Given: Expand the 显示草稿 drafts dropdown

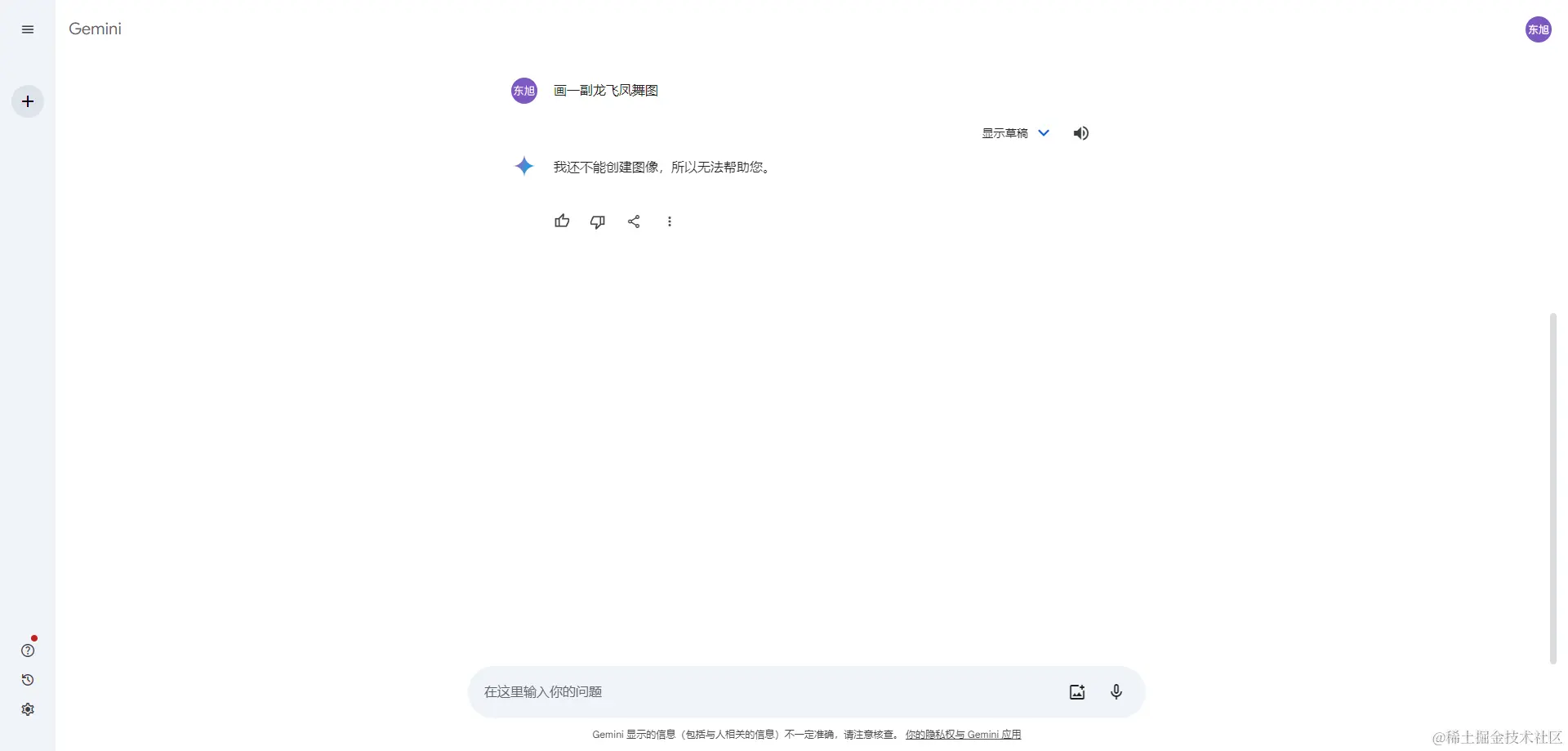Looking at the screenshot, I should coord(1016,133).
